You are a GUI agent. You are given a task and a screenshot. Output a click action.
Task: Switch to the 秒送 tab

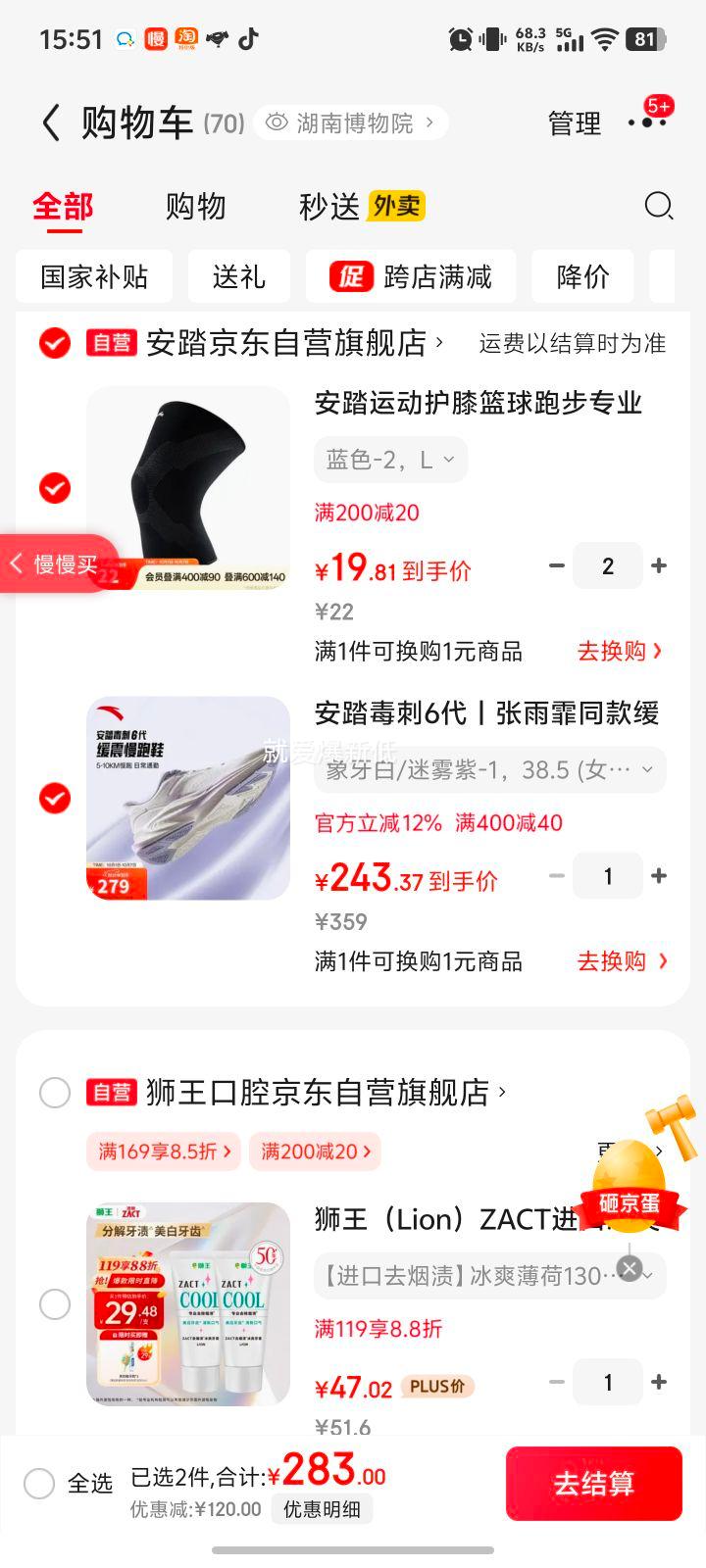(329, 206)
